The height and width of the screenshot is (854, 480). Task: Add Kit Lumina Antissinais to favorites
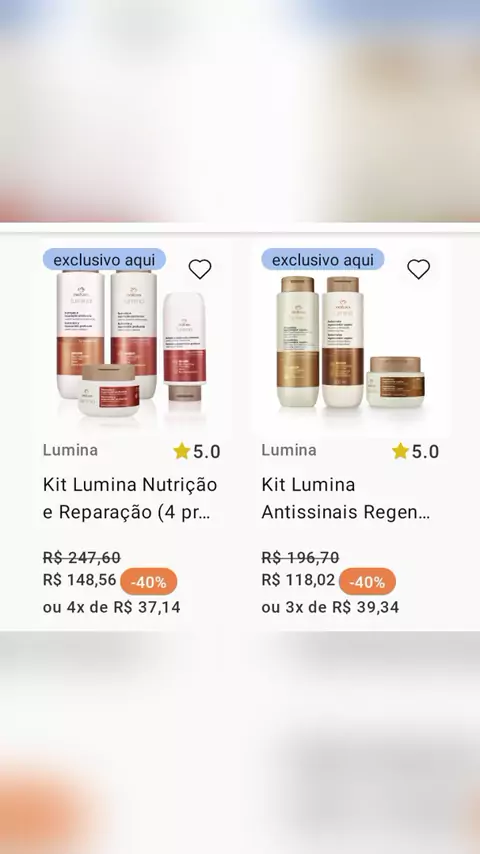point(418,269)
